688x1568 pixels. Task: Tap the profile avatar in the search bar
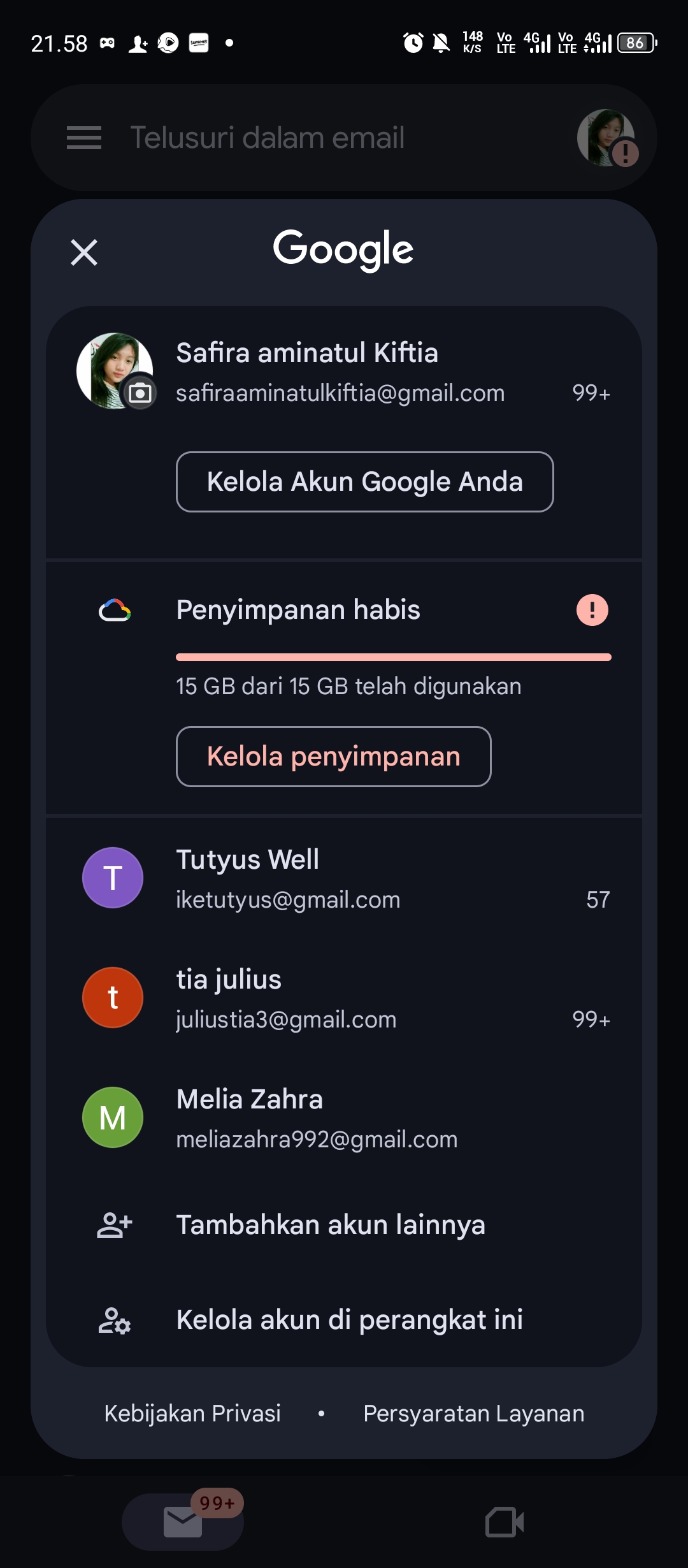[x=606, y=138]
